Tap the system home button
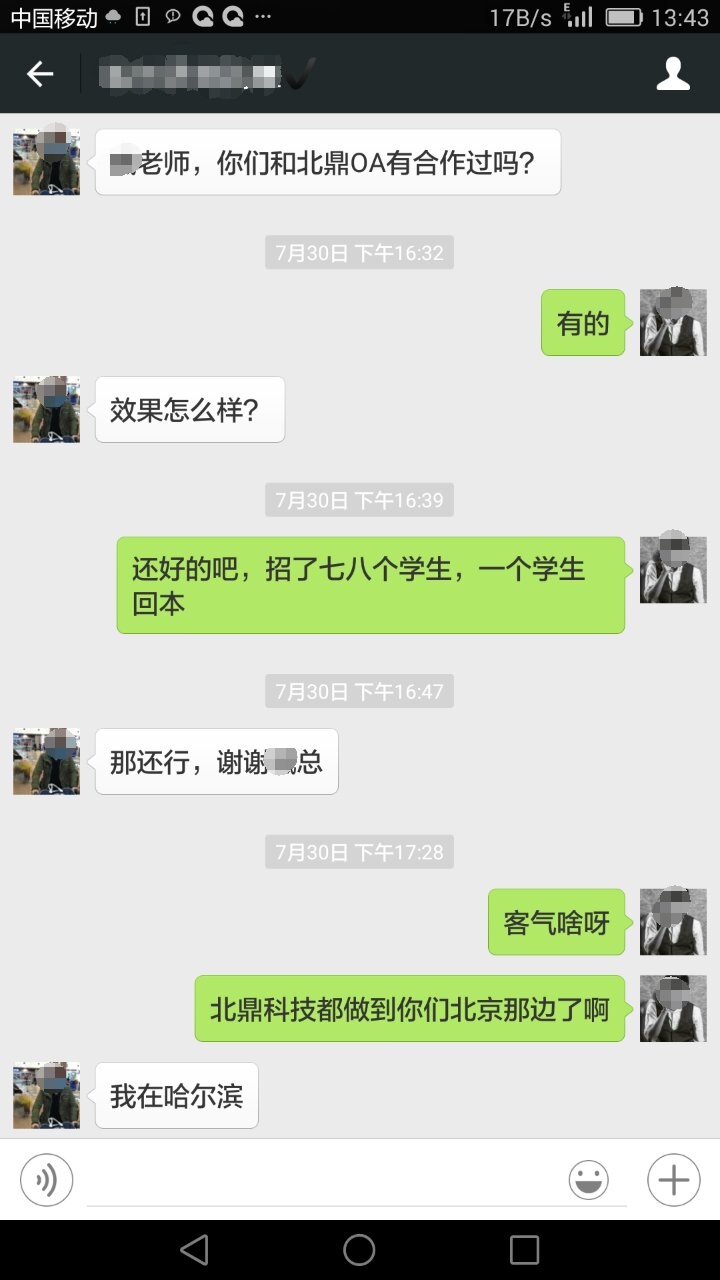Image resolution: width=720 pixels, height=1280 pixels. [x=359, y=1249]
